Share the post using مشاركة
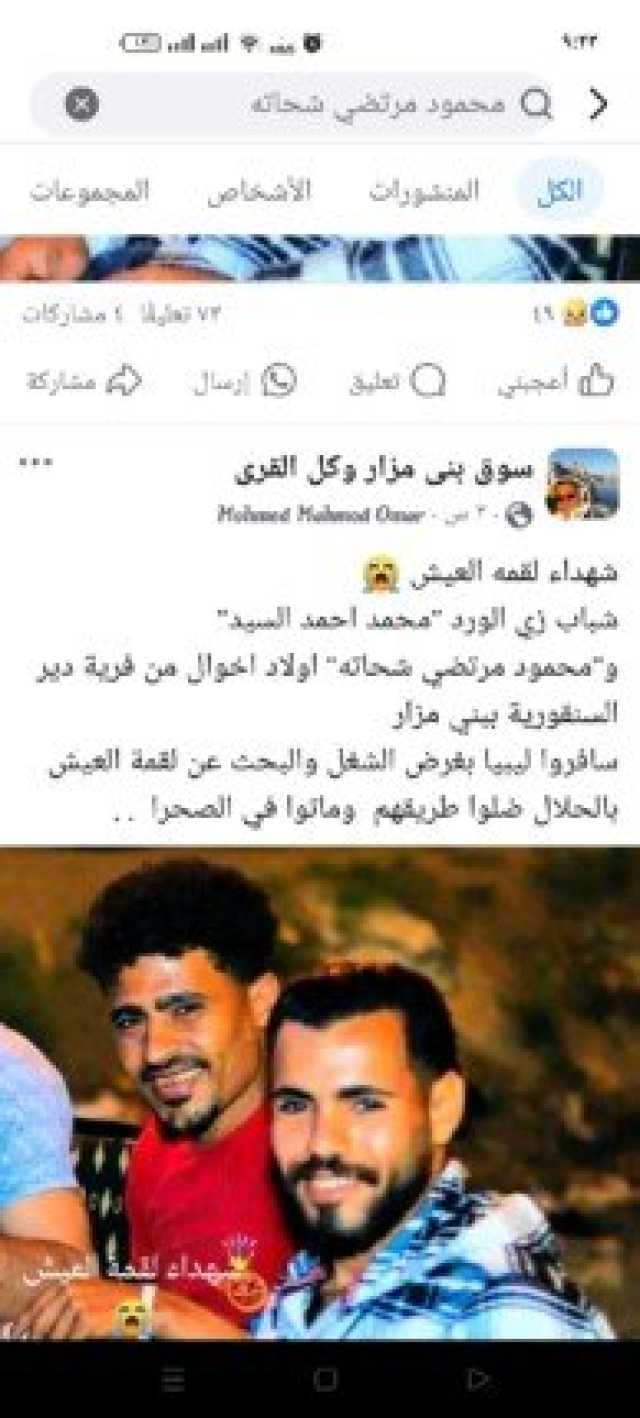640x1418 pixels. (x=84, y=381)
